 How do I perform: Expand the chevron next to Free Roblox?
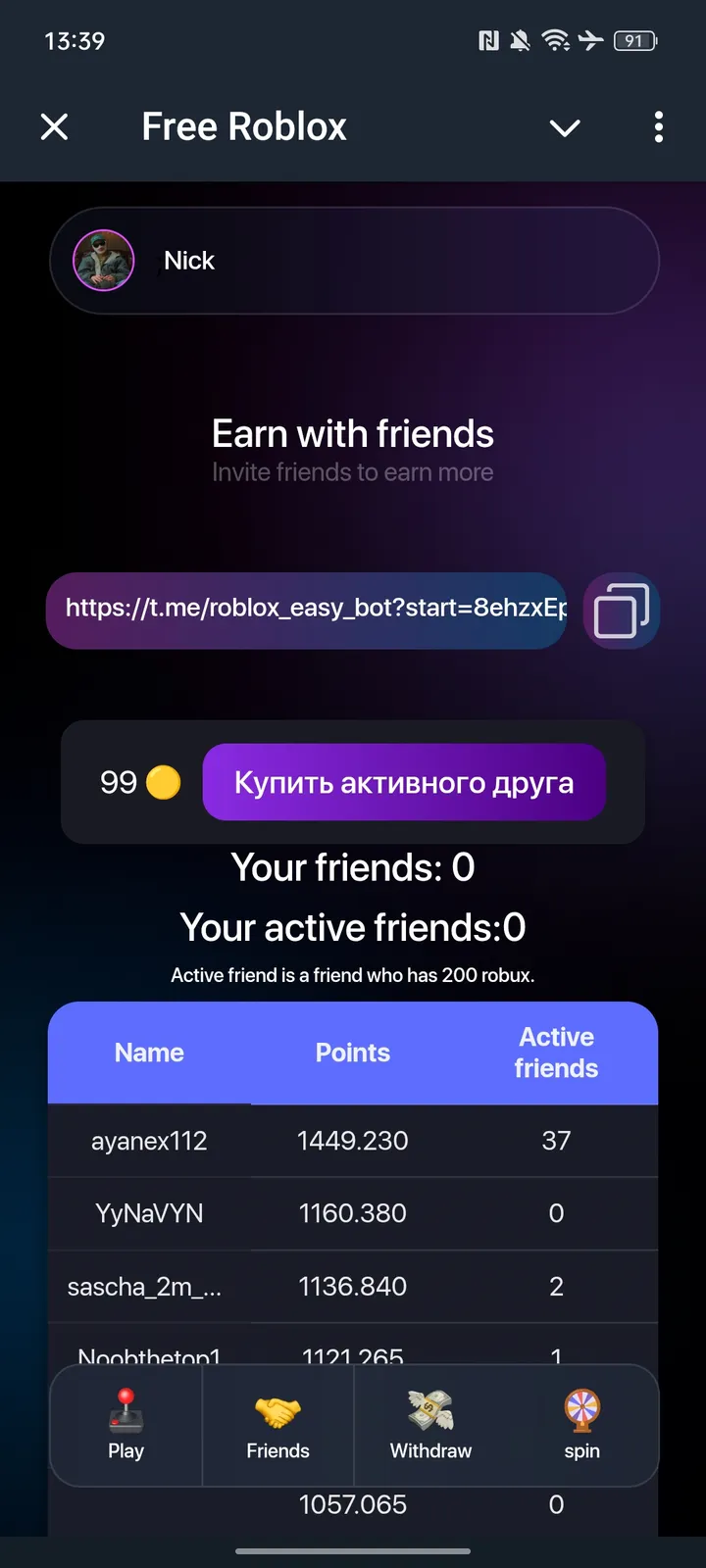click(x=565, y=127)
